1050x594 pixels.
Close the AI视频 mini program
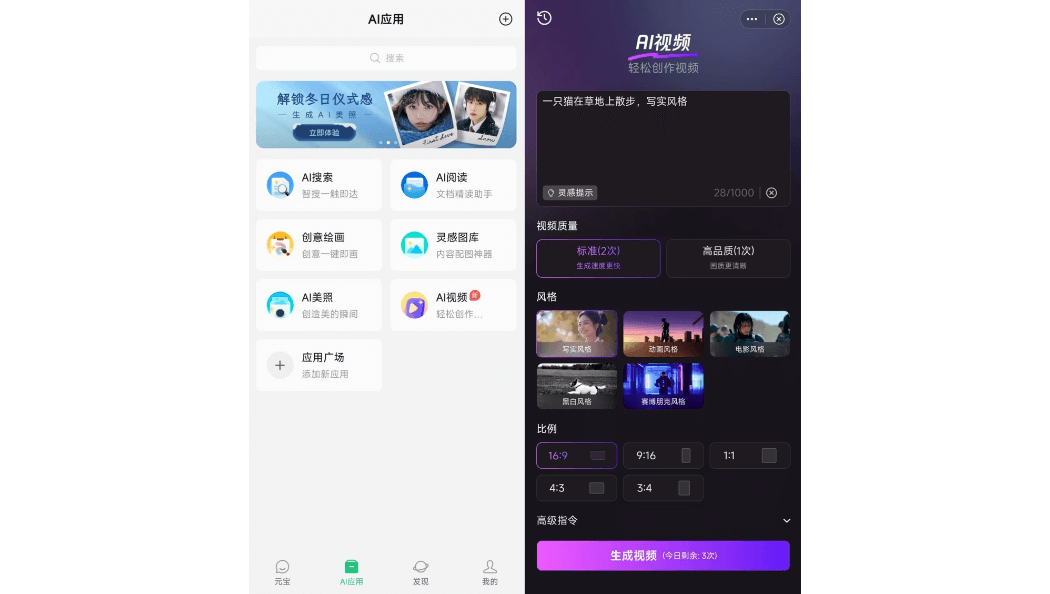point(779,19)
